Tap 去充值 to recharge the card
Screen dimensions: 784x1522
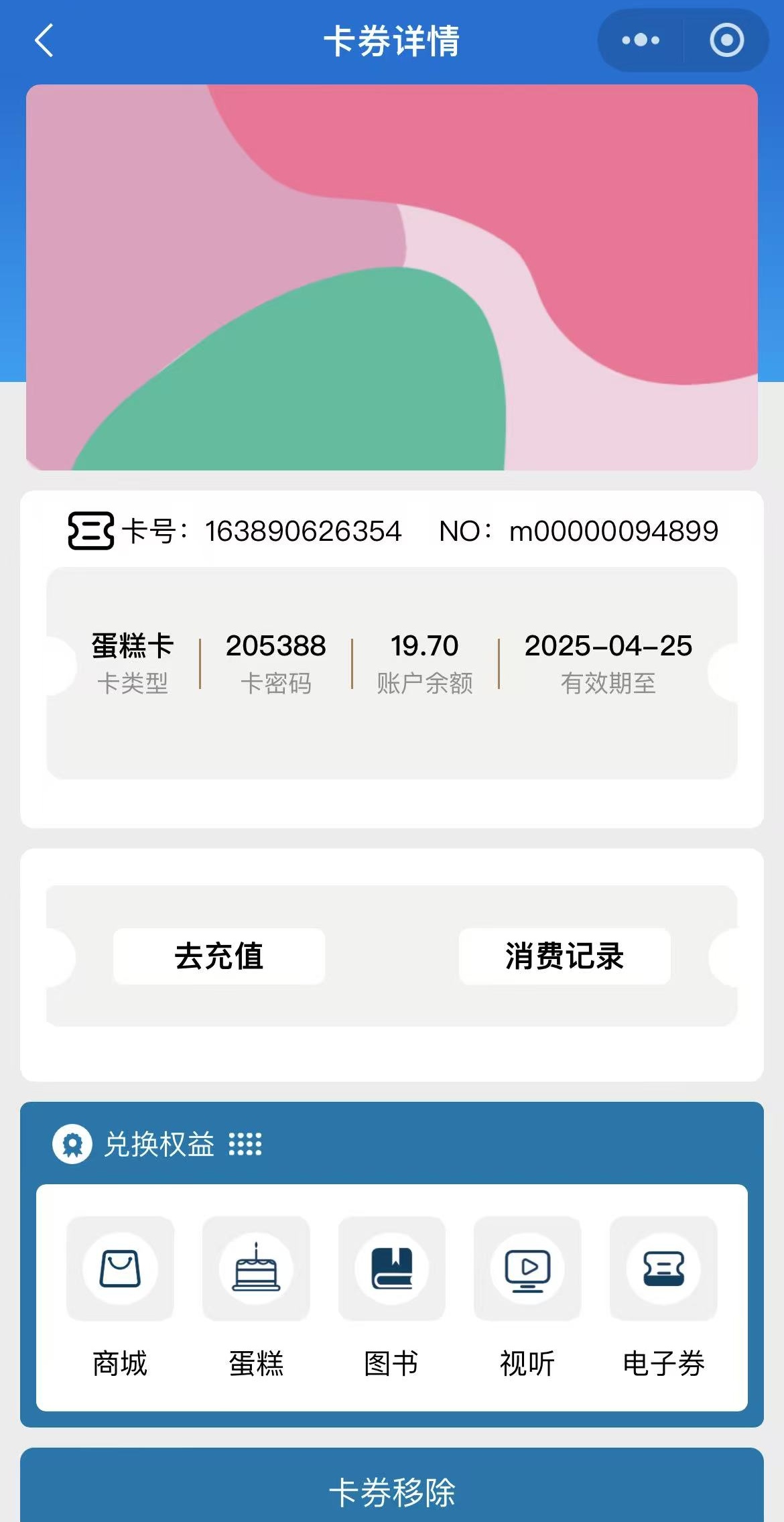tap(219, 956)
